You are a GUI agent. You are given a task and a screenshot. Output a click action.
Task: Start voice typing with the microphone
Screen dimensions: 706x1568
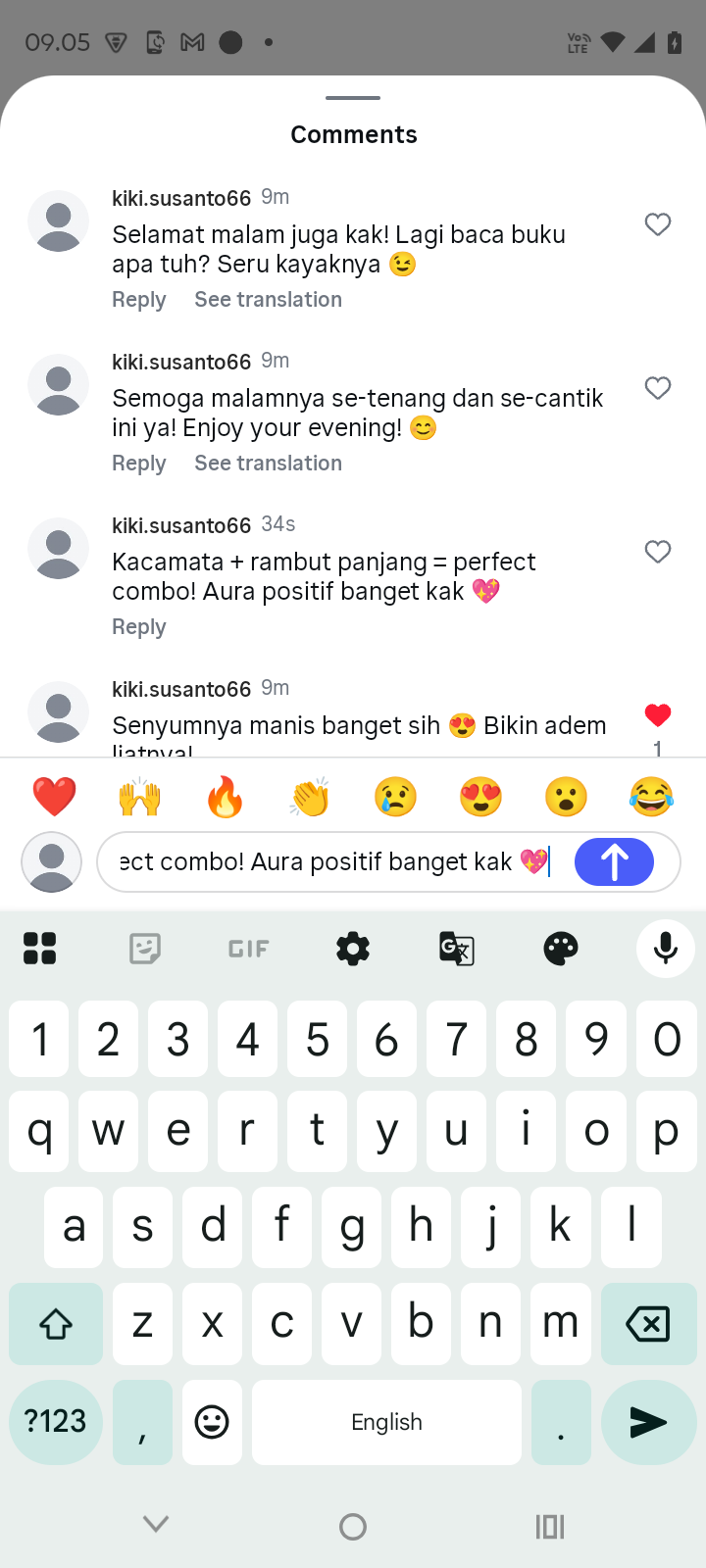666,949
